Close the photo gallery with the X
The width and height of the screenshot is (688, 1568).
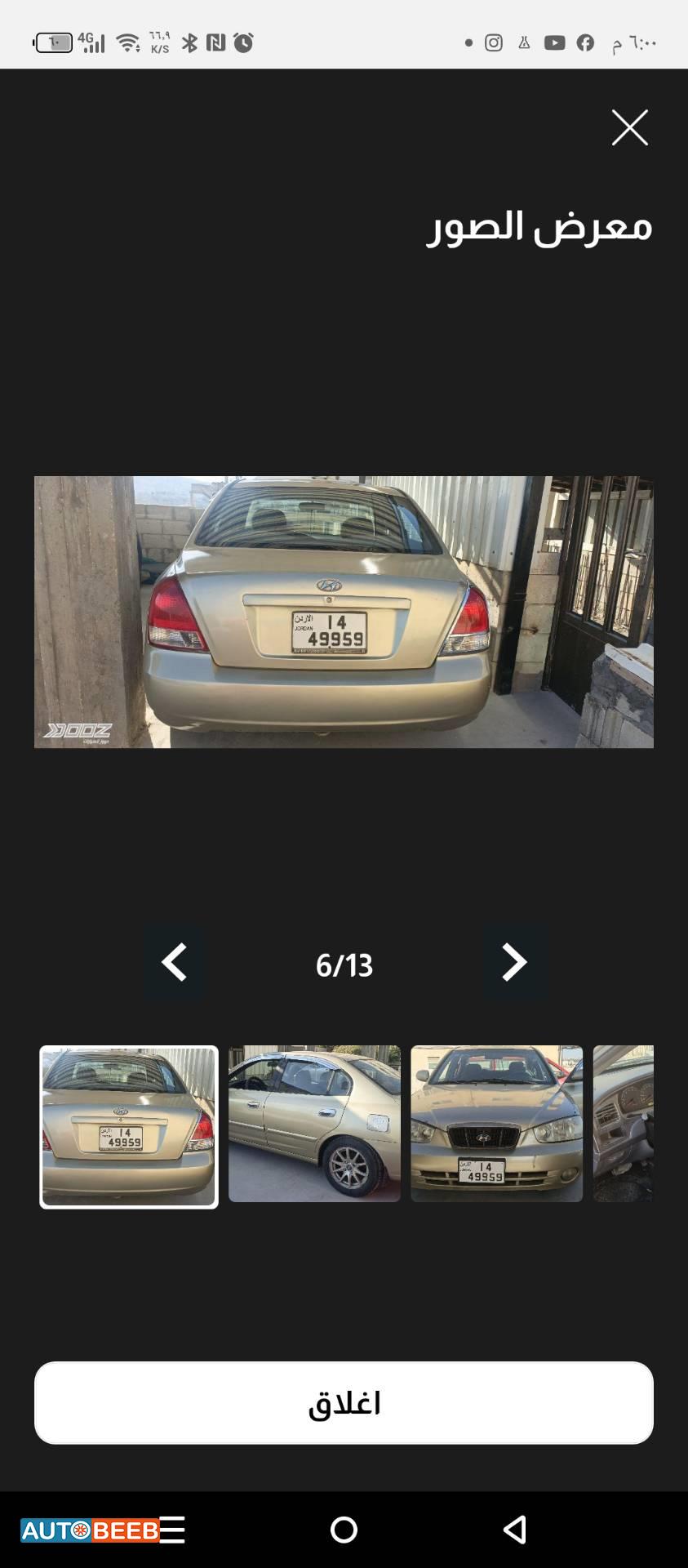pos(629,127)
